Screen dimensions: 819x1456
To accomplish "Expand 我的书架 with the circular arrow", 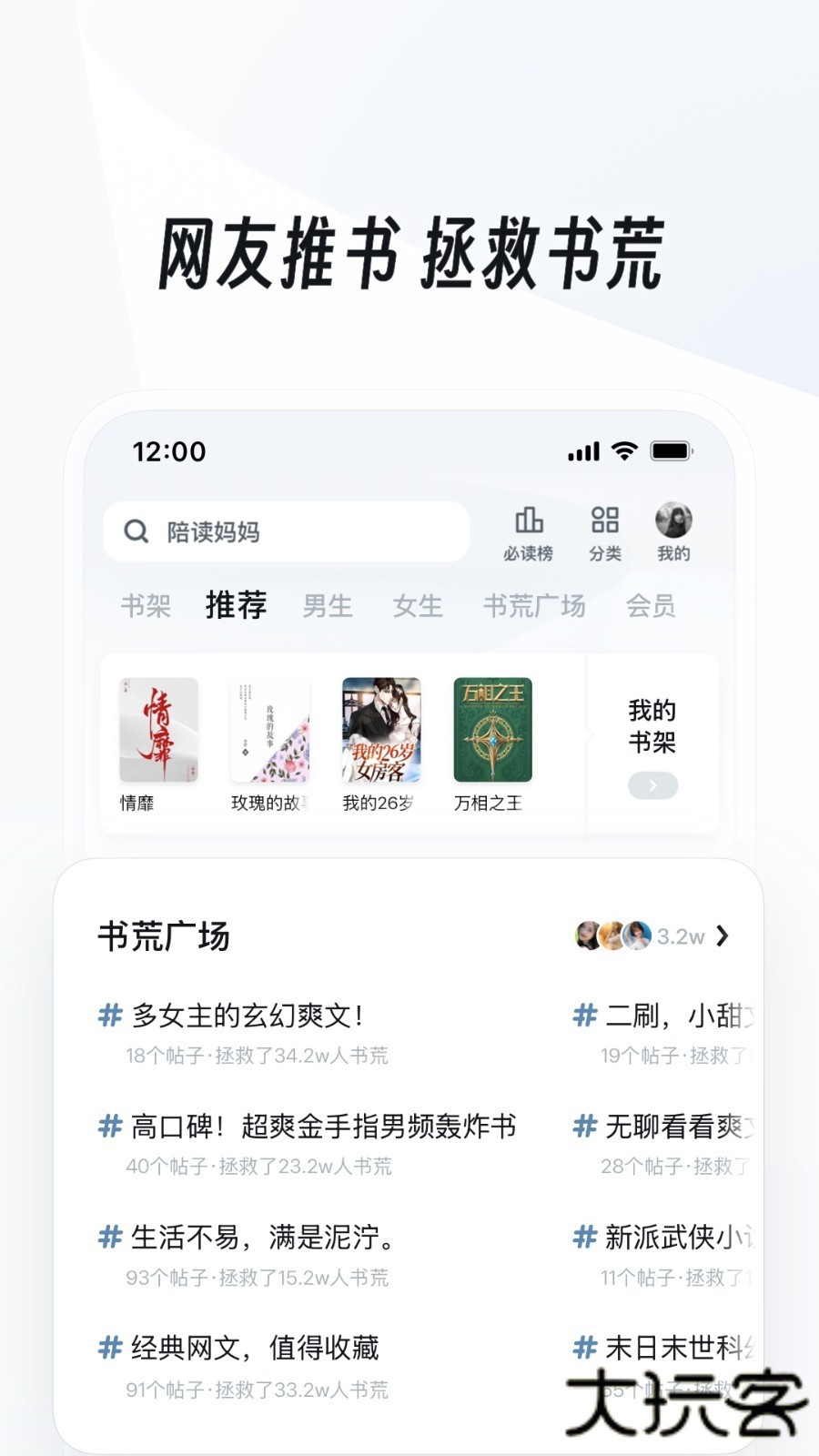I will (652, 784).
